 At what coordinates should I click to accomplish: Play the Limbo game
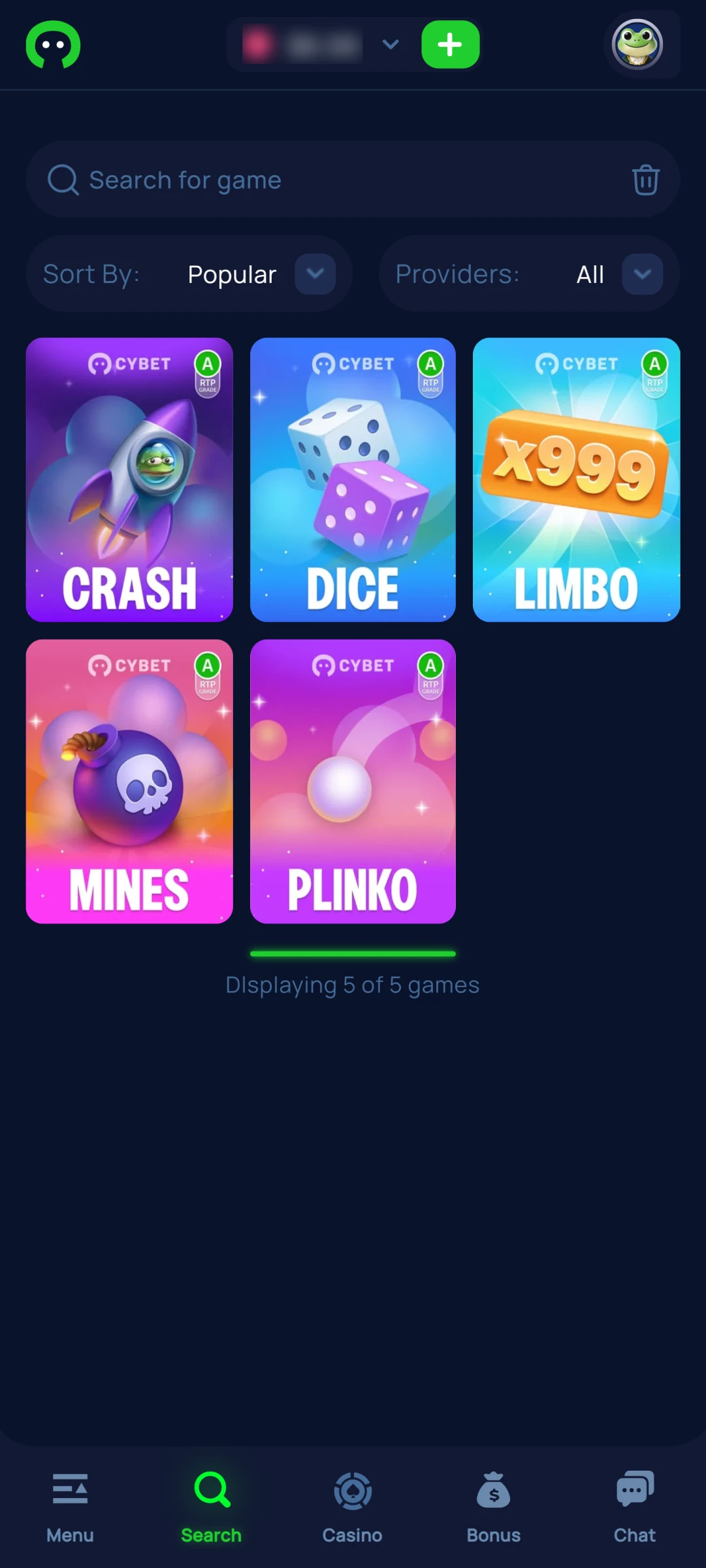[x=576, y=480]
